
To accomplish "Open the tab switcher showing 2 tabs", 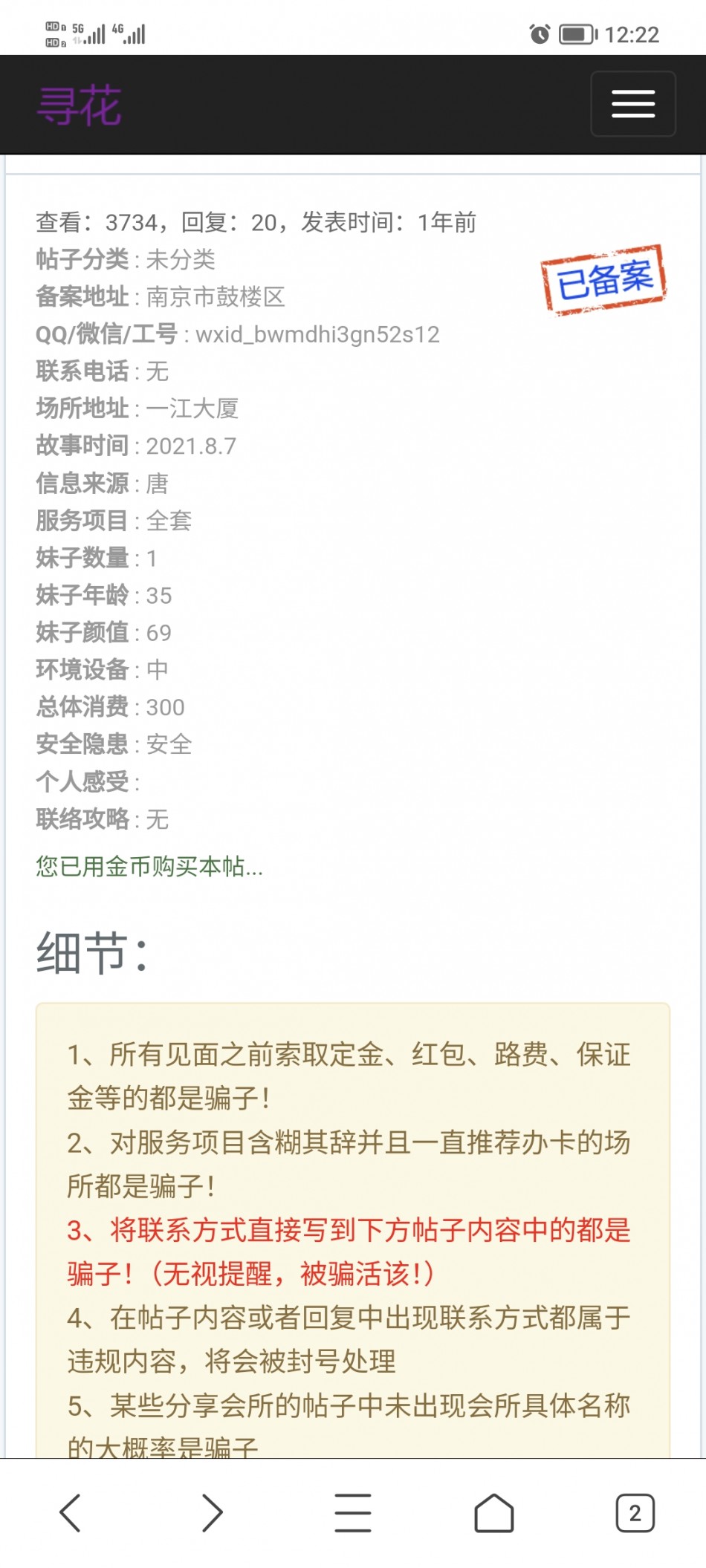I will (635, 1513).
